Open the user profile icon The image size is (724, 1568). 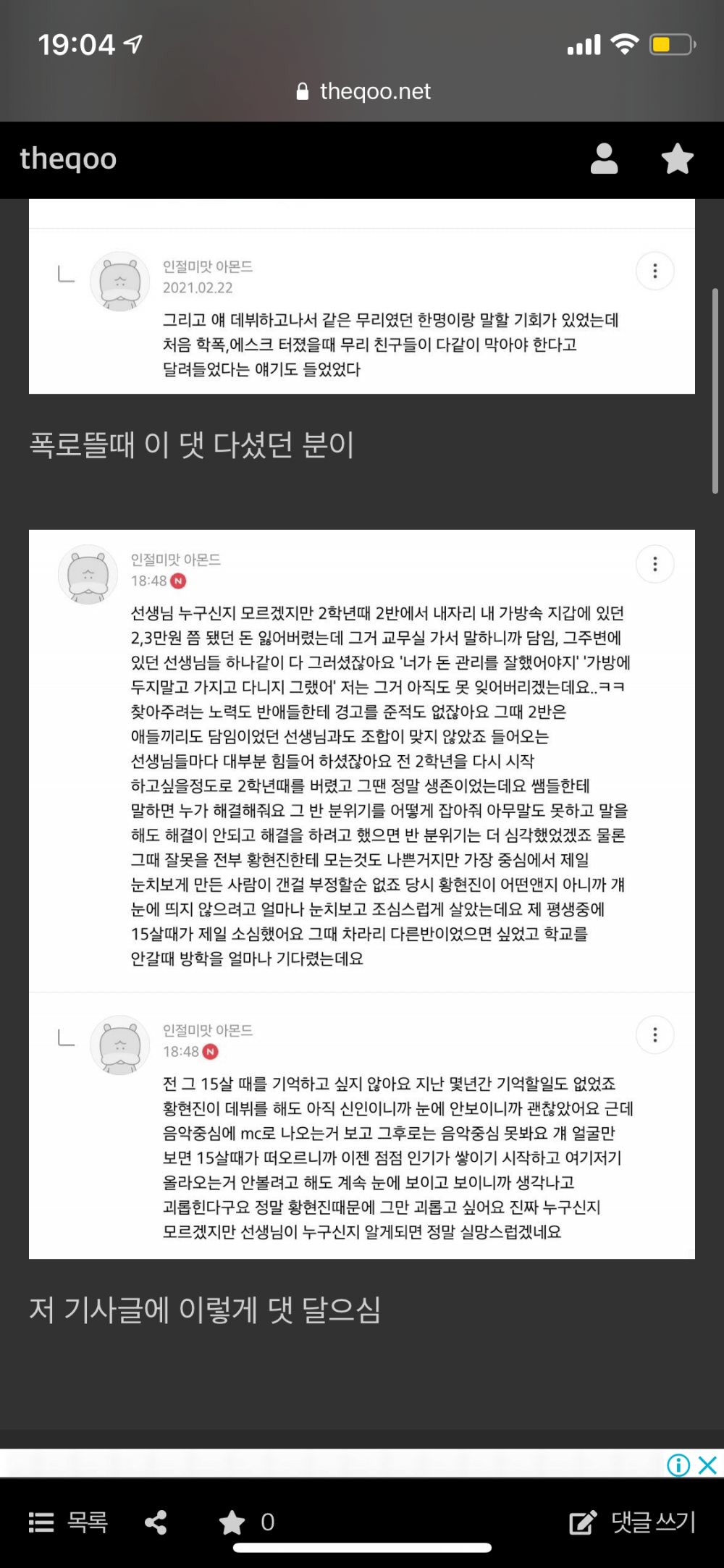604,159
